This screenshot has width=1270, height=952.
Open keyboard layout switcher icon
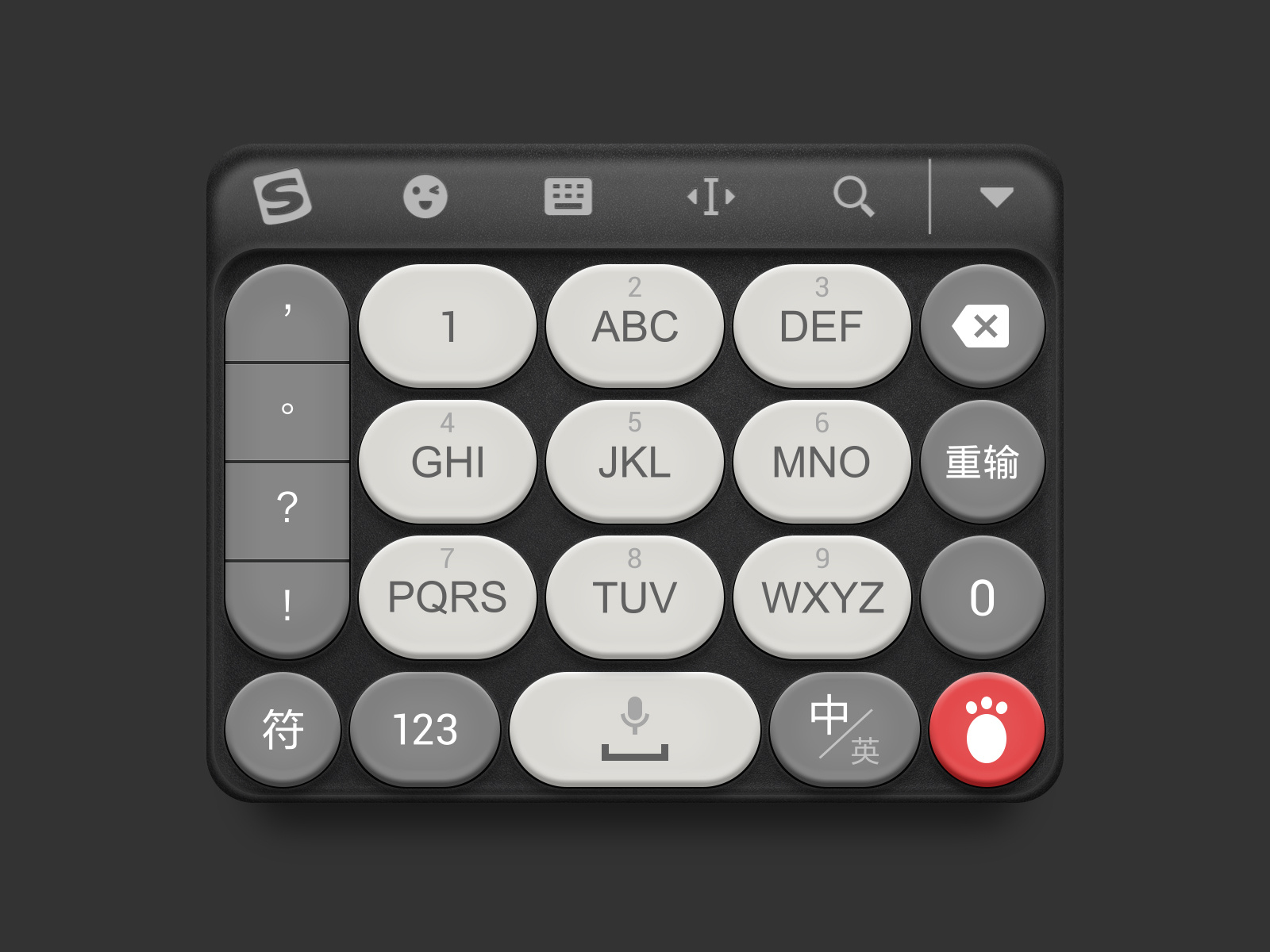pyautogui.click(x=568, y=196)
